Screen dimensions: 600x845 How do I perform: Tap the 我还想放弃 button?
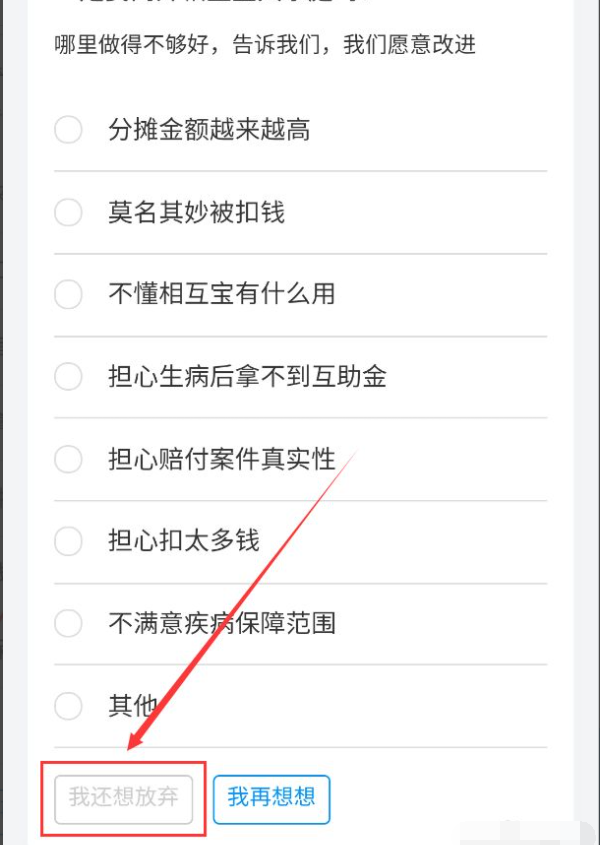point(124,797)
